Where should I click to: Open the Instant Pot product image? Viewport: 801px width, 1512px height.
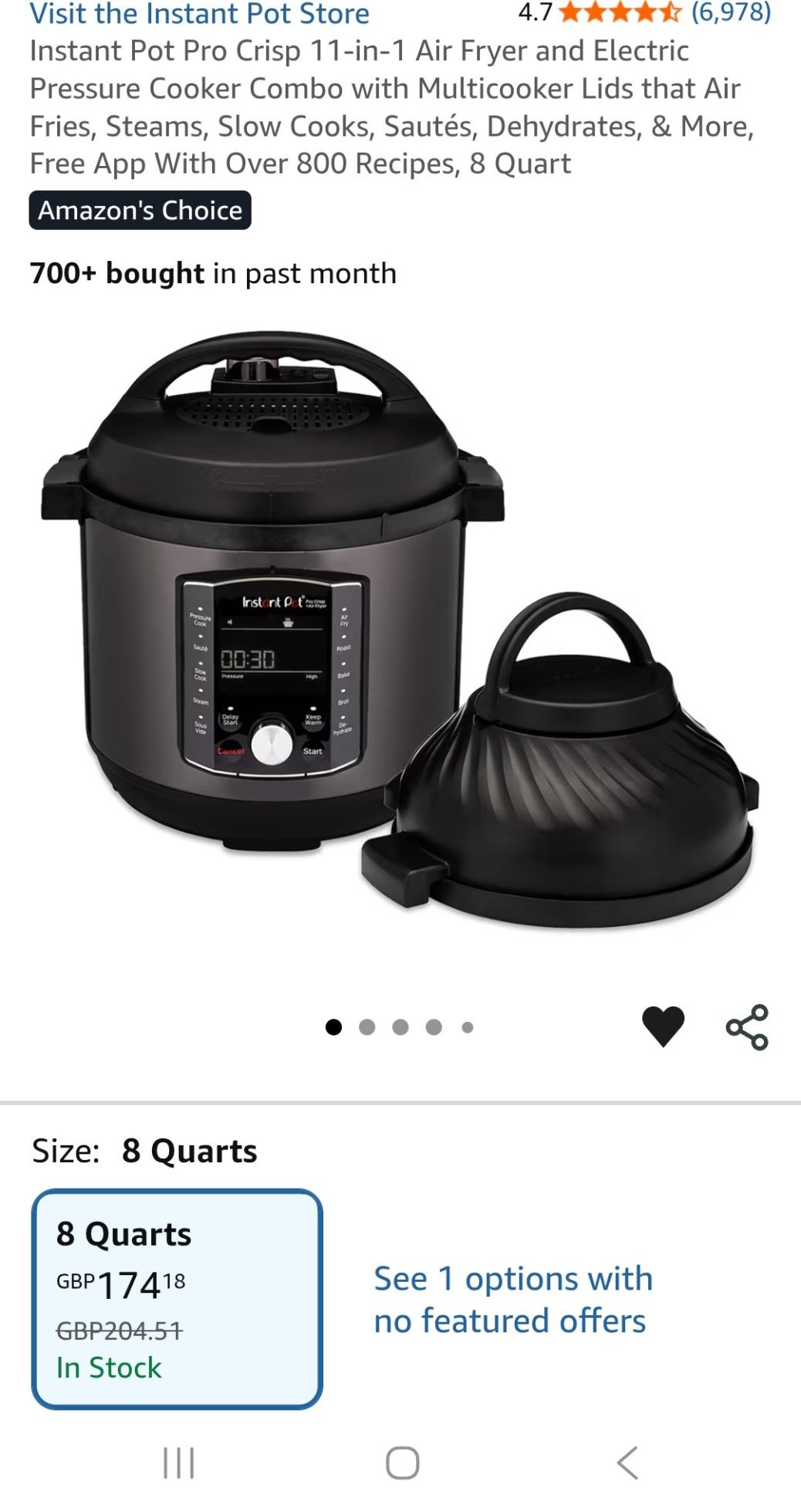(x=400, y=629)
